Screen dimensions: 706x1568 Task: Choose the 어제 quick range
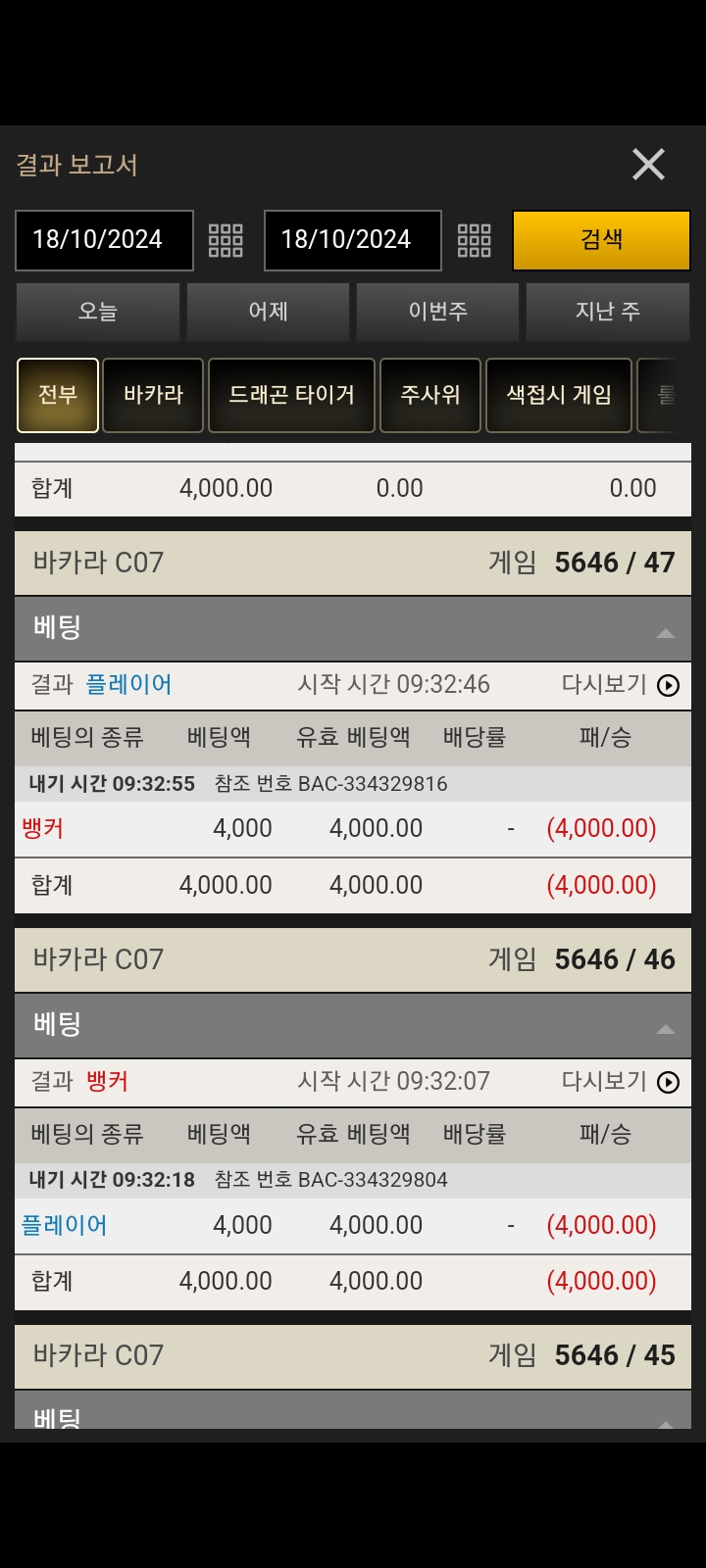tap(268, 312)
